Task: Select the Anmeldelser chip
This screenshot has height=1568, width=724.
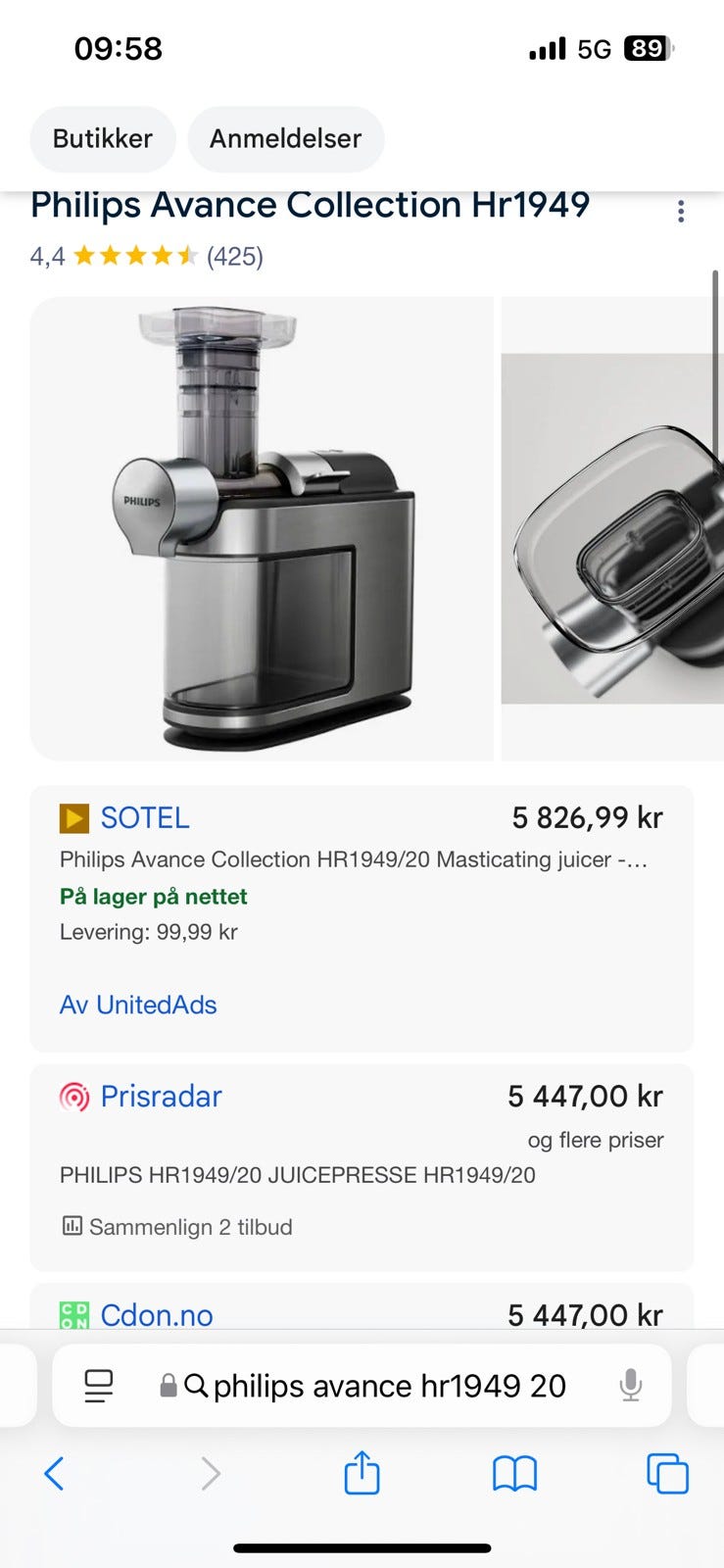Action: coord(285,138)
